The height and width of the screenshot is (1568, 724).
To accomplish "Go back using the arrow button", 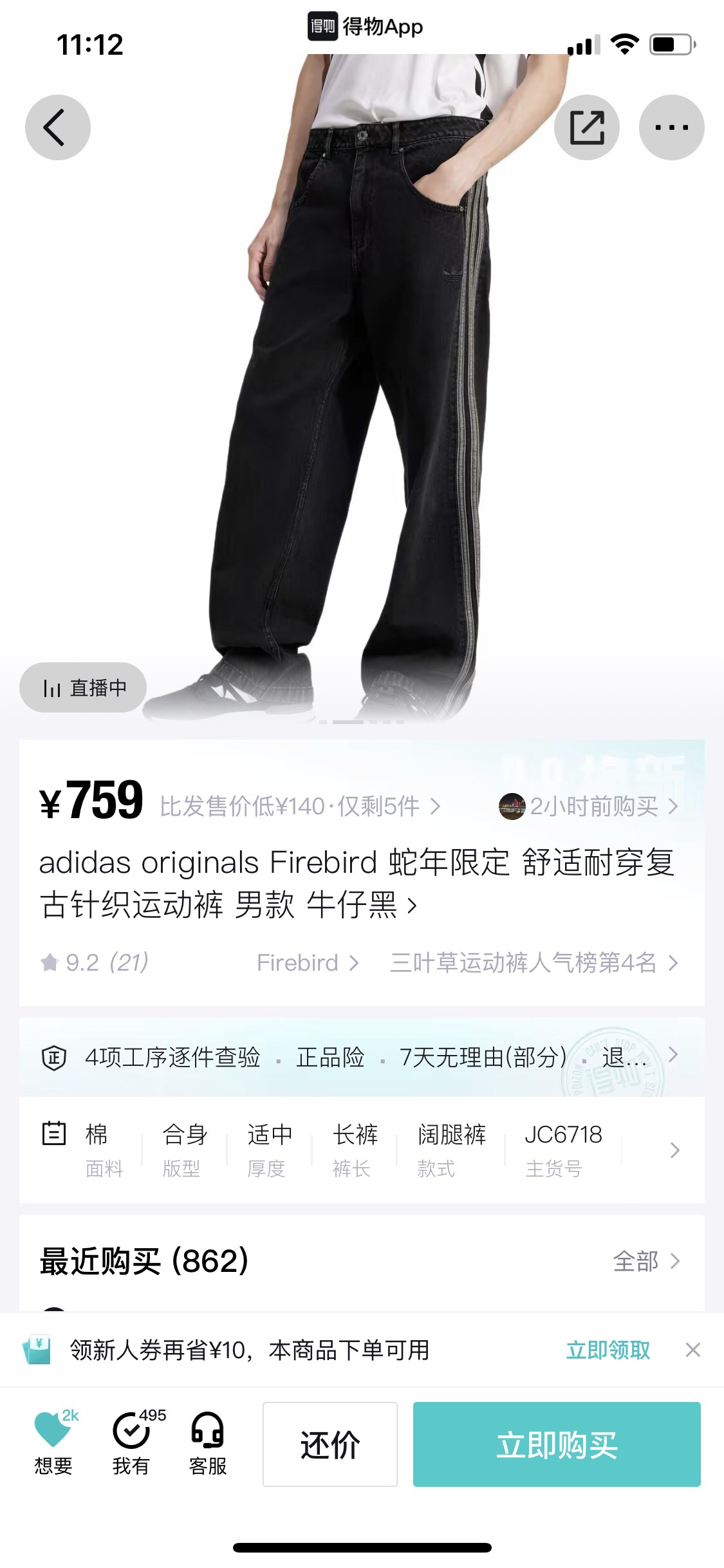I will 57,127.
